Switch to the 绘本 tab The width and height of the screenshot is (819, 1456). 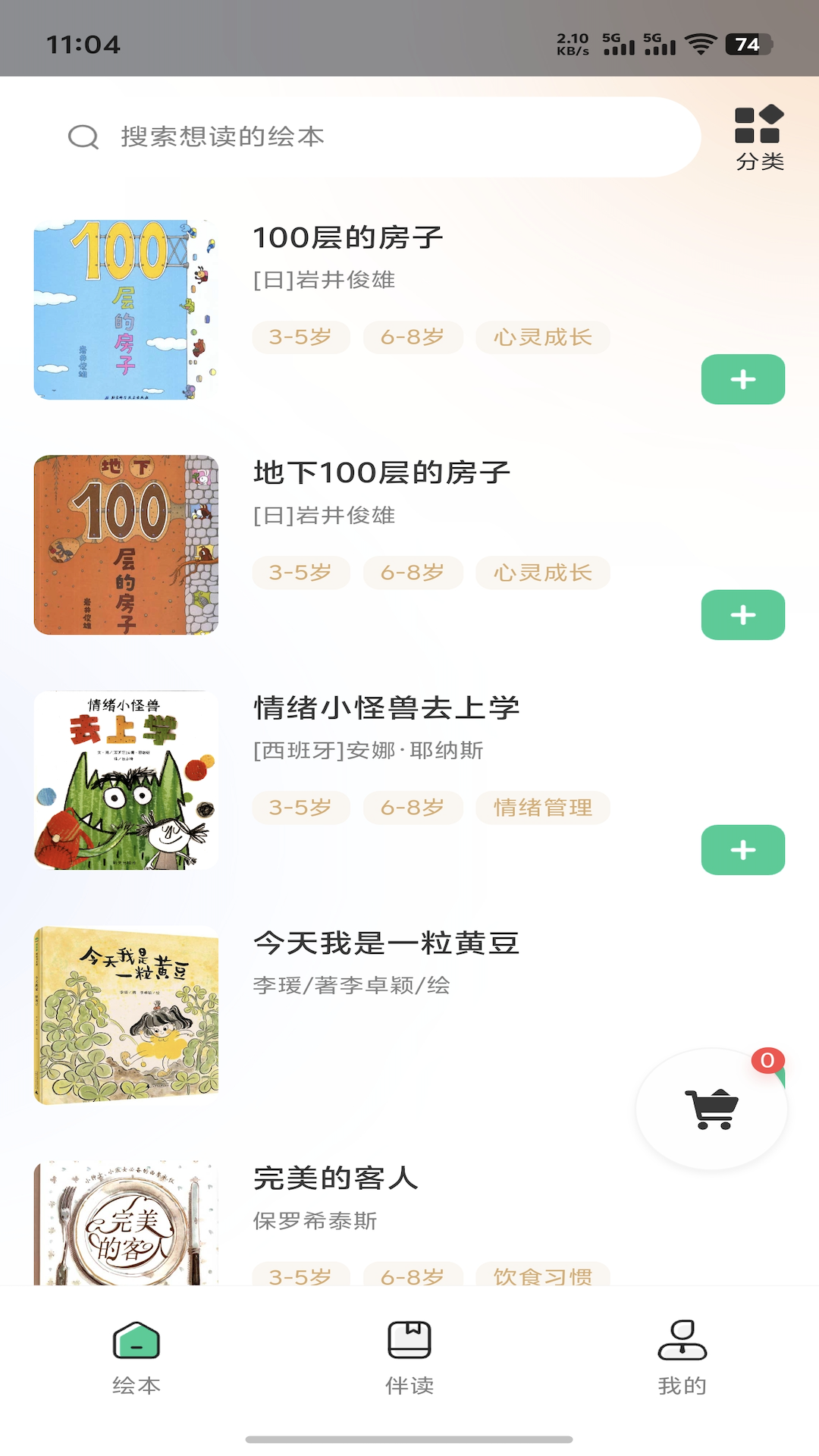[136, 1357]
